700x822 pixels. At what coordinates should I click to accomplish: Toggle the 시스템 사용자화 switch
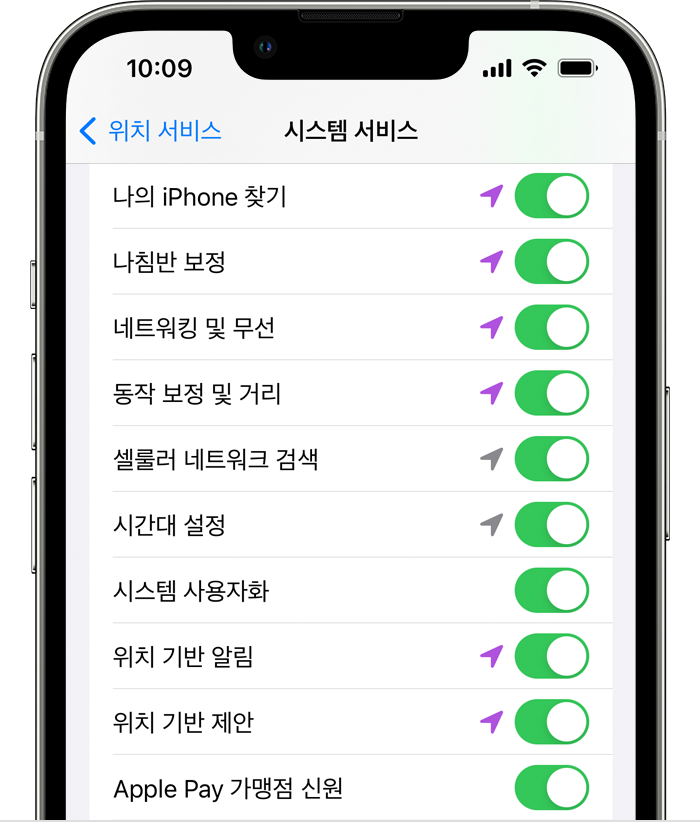pos(551,590)
